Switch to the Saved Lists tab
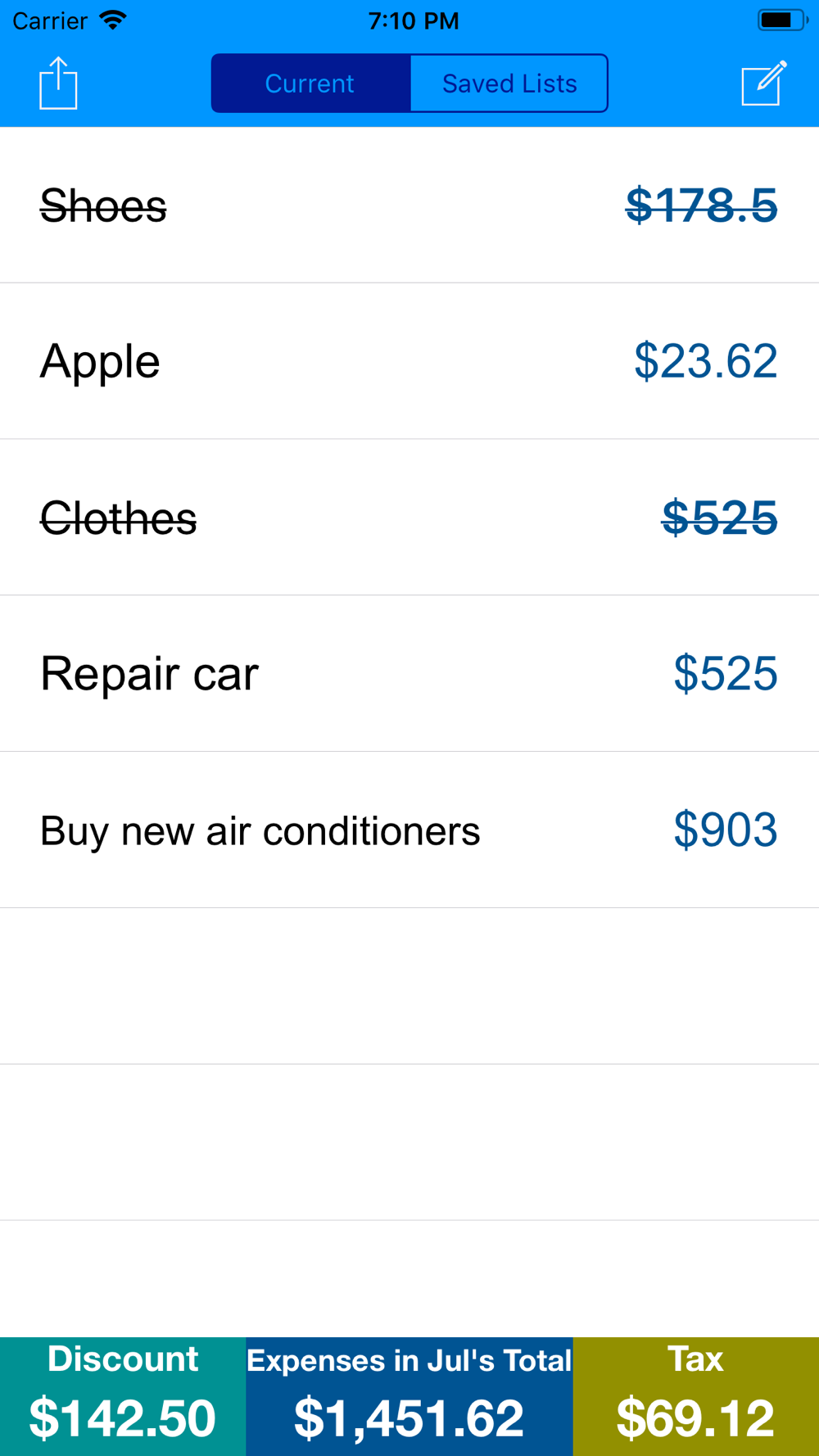The width and height of the screenshot is (819, 1456). 509,84
